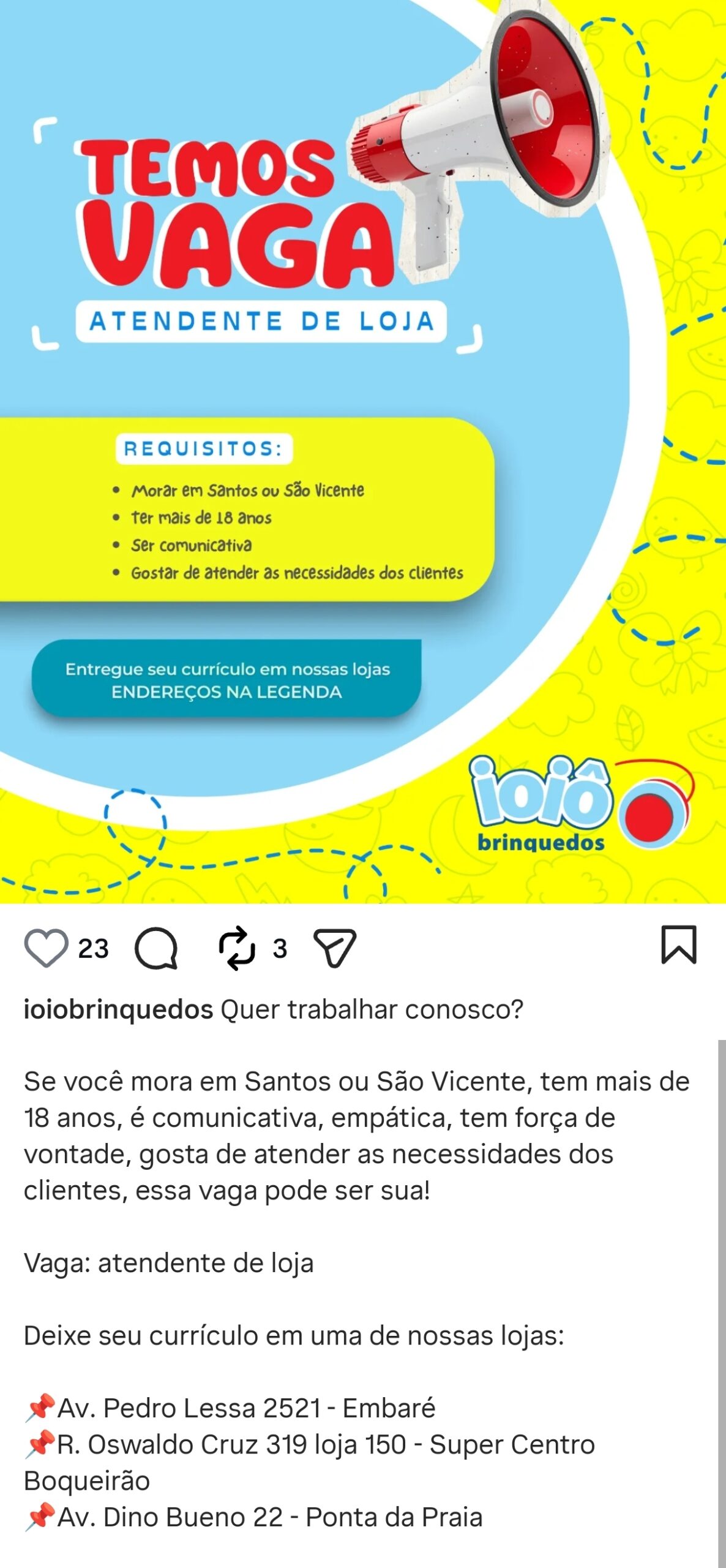726x1568 pixels.
Task: Bookmark this job vacancy post
Action: pos(679,945)
